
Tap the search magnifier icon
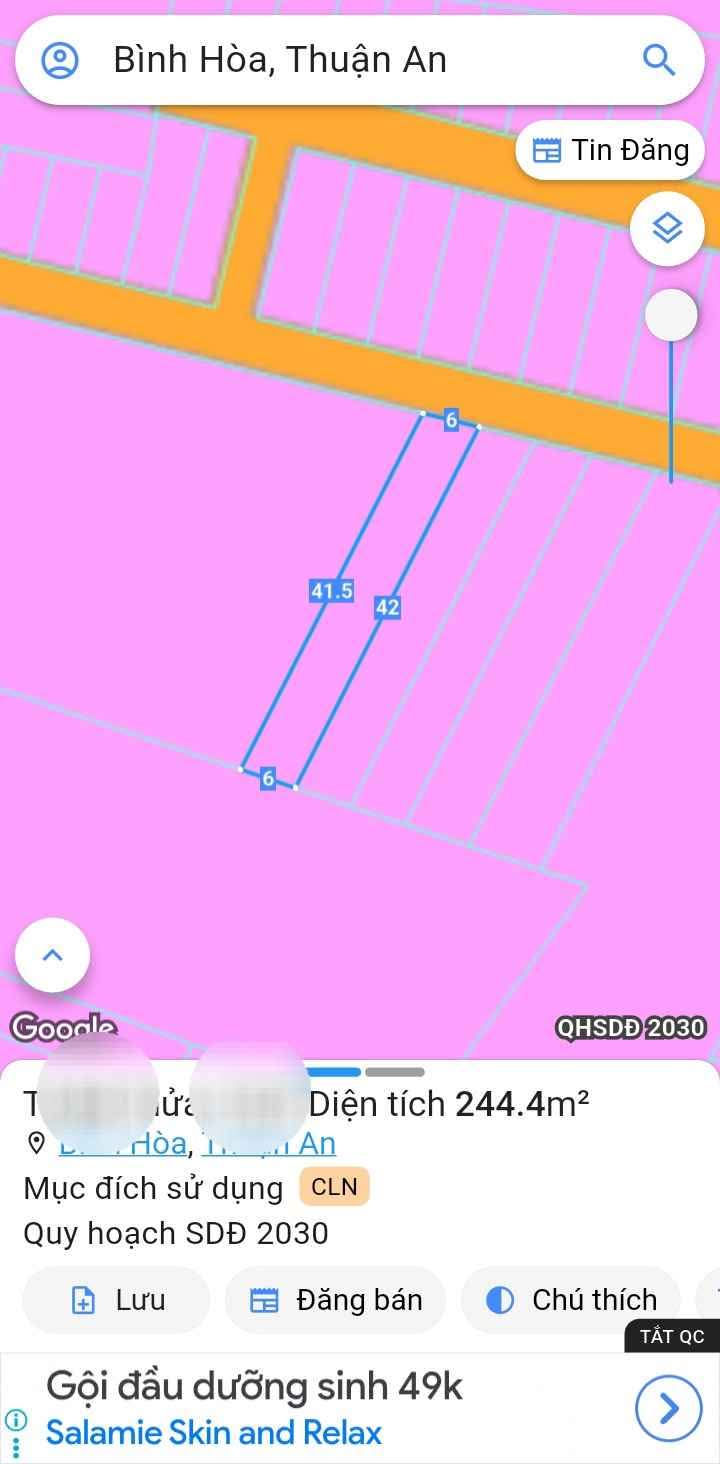(x=659, y=60)
